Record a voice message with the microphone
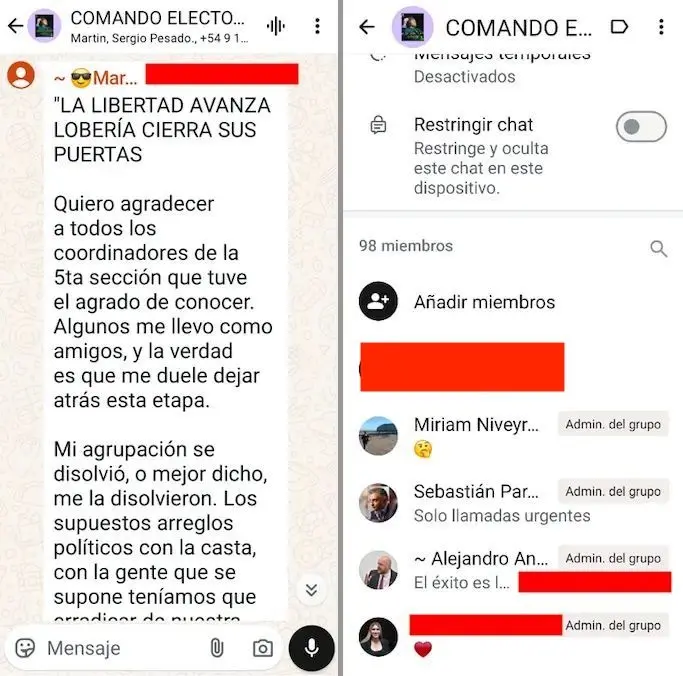 (x=311, y=648)
